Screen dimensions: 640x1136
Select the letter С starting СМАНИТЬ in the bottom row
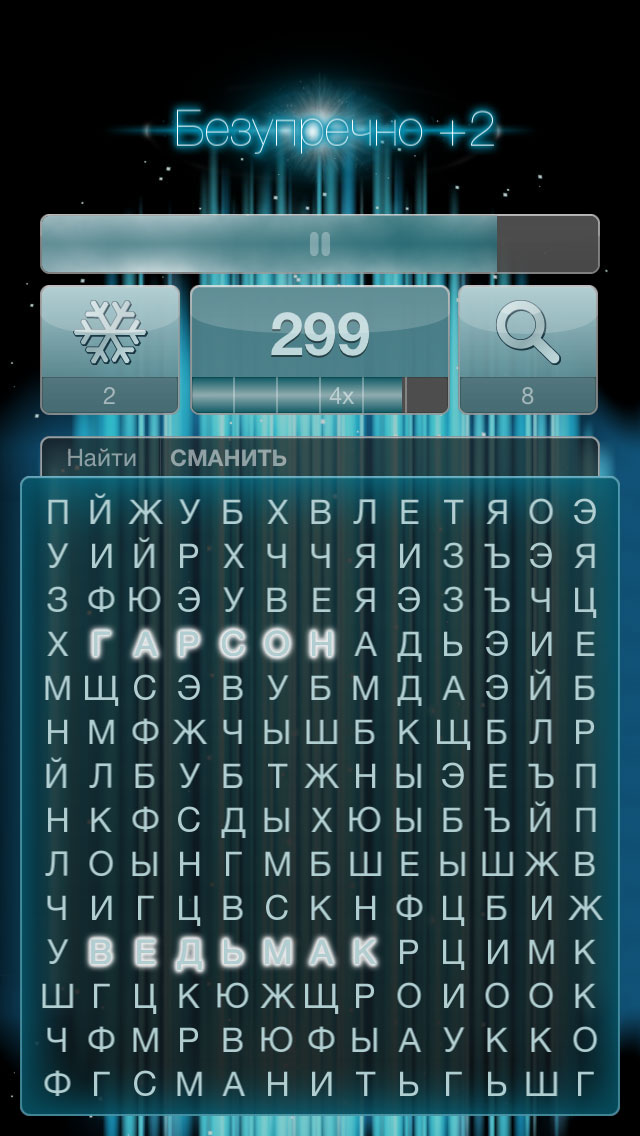[x=145, y=1085]
